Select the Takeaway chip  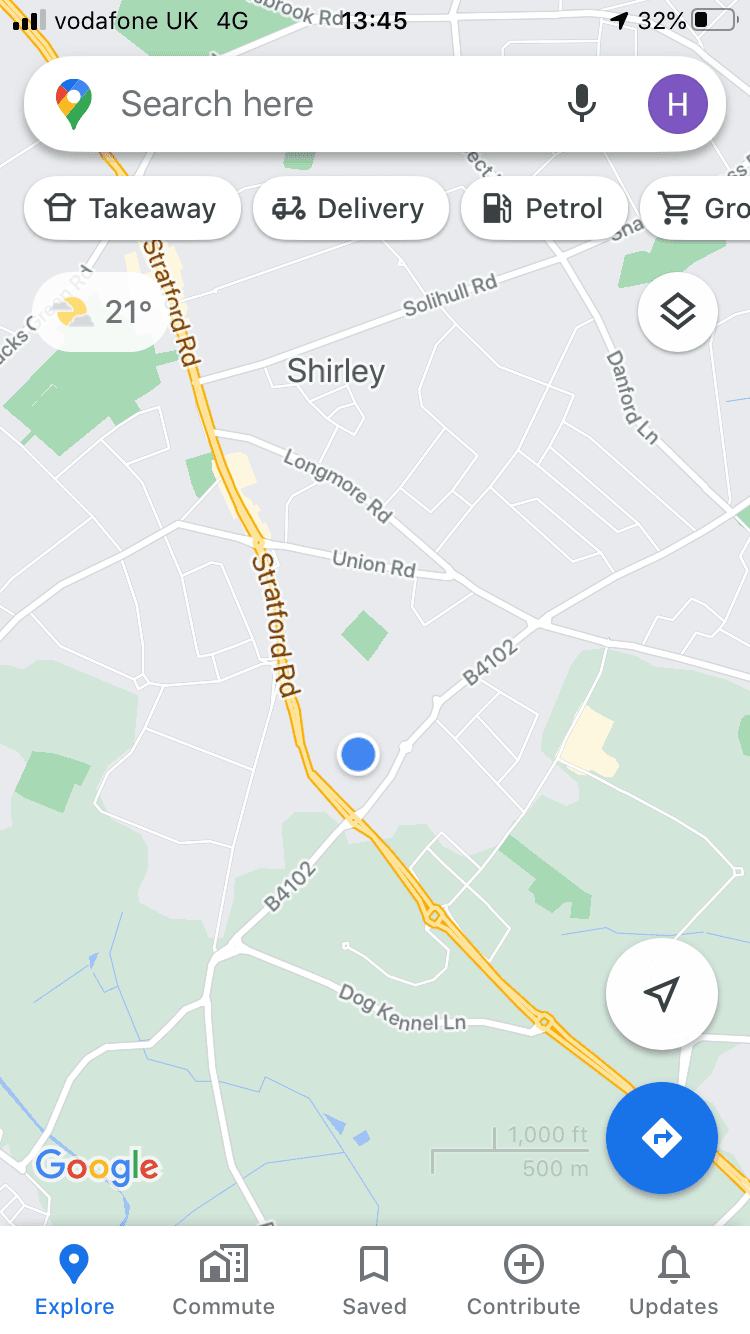132,208
